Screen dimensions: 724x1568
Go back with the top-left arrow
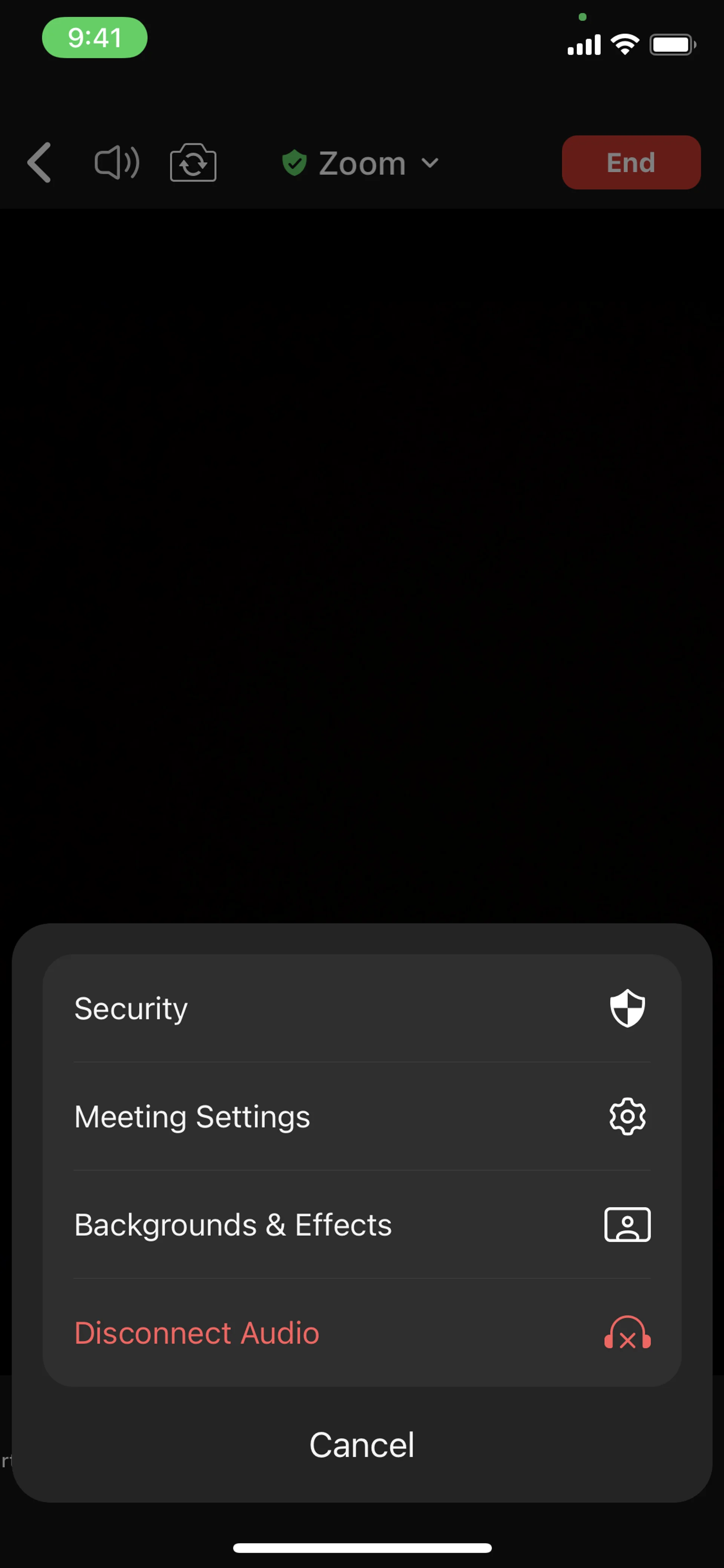point(40,163)
